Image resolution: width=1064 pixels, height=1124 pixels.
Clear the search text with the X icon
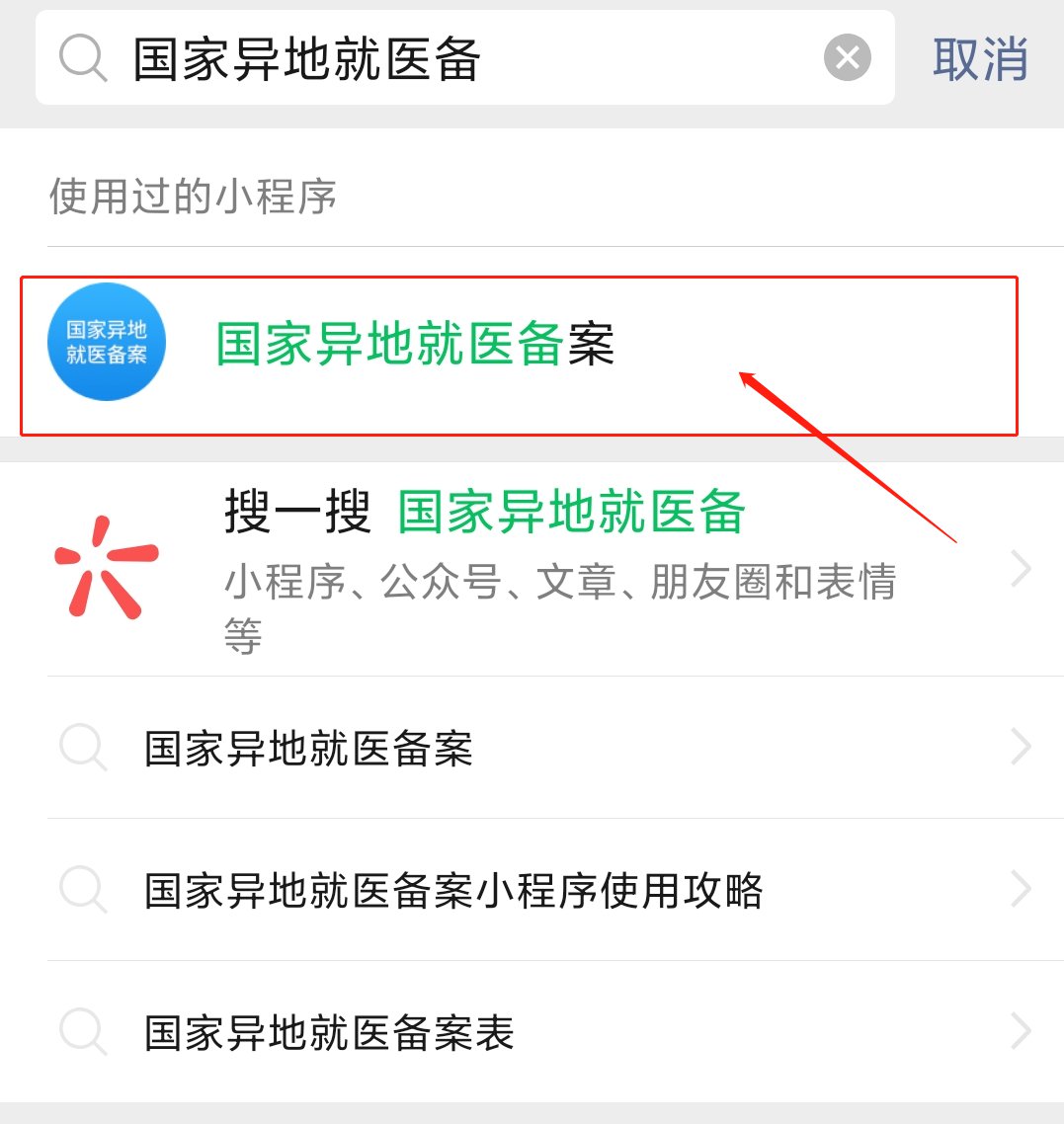tap(847, 57)
